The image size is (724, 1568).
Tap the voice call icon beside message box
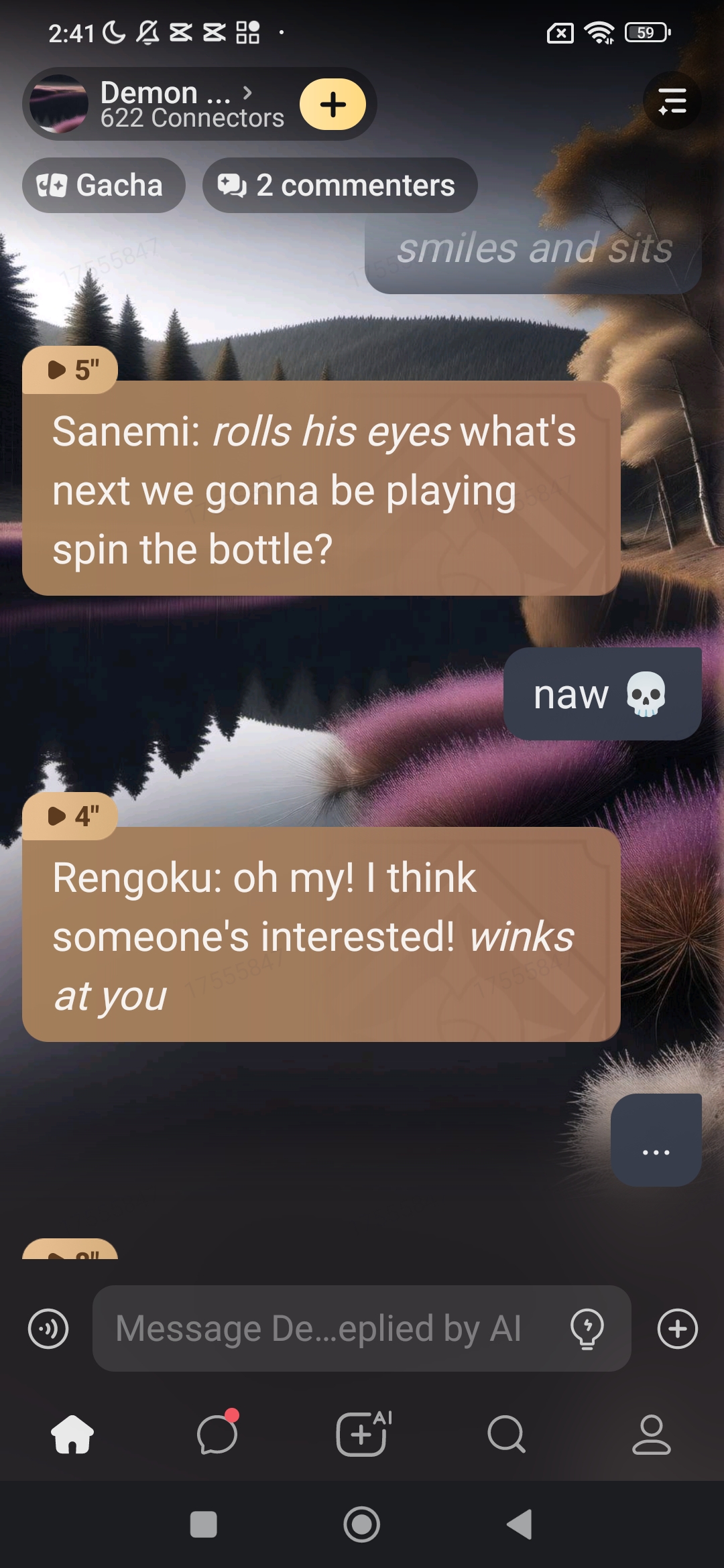(48, 1329)
